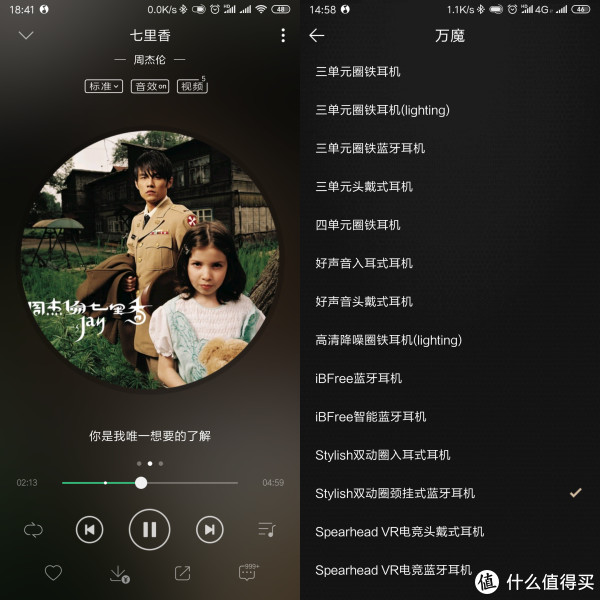
Task: Pause the song 七里香
Action: click(149, 529)
